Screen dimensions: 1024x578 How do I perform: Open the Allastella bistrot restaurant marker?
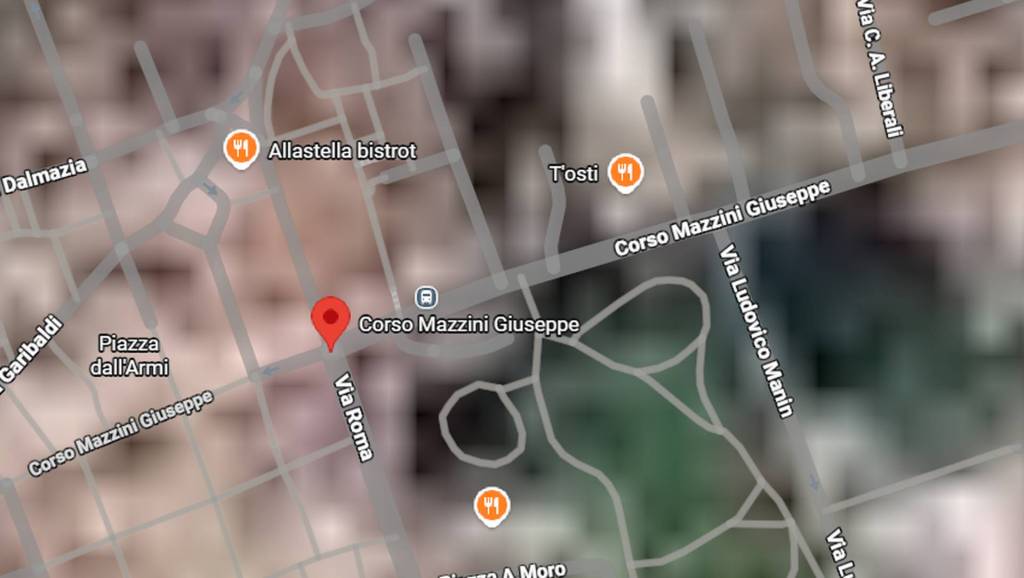240,150
